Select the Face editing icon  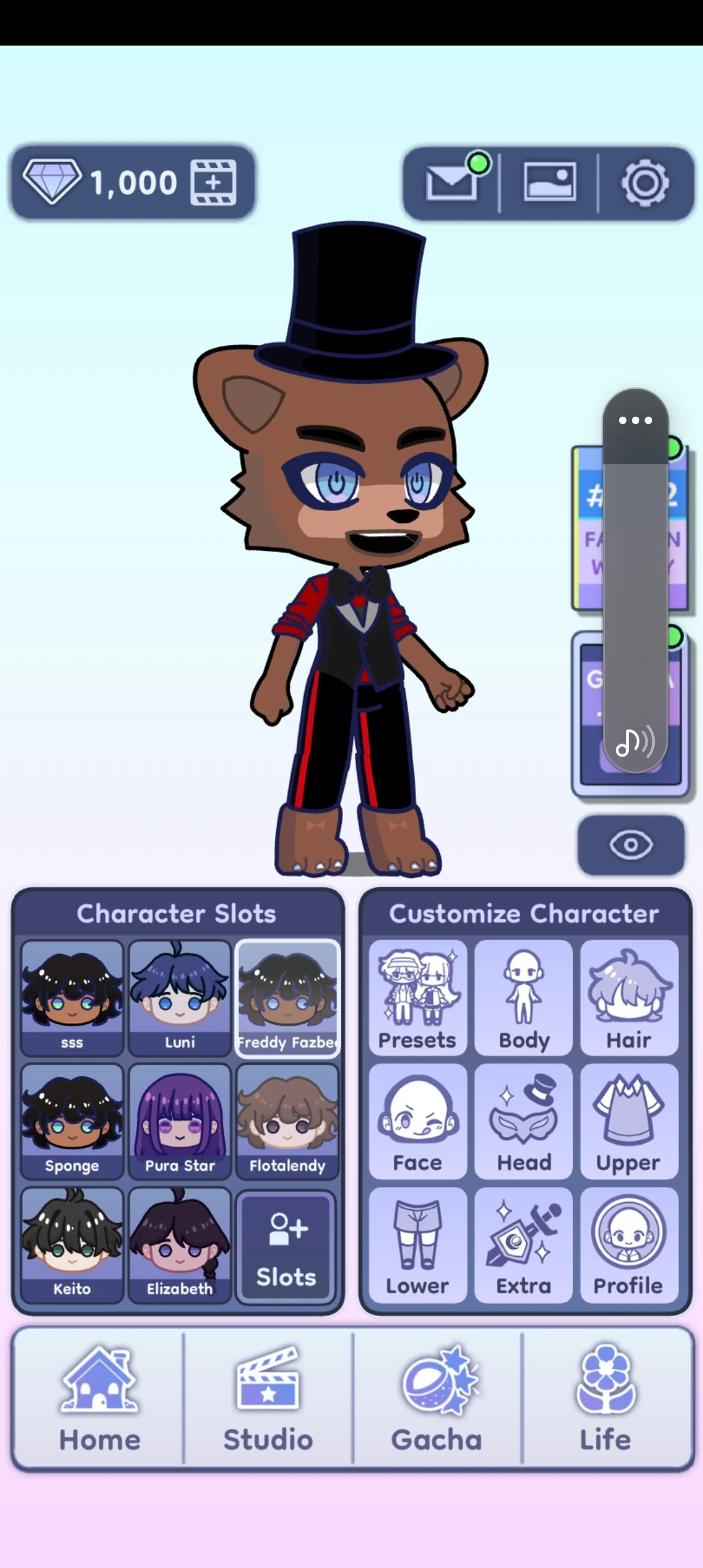point(417,1121)
